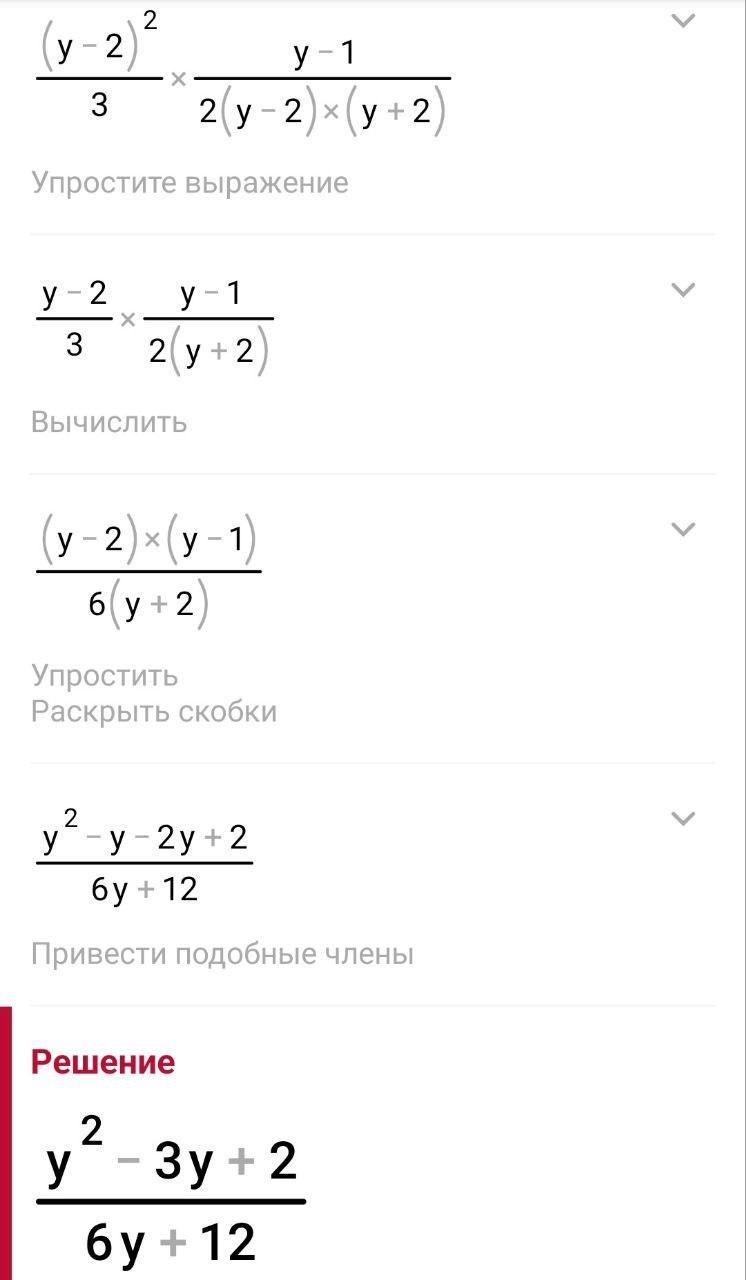Expand the 'Вычислить' step chevron
This screenshot has height=1280, width=746.
[682, 290]
